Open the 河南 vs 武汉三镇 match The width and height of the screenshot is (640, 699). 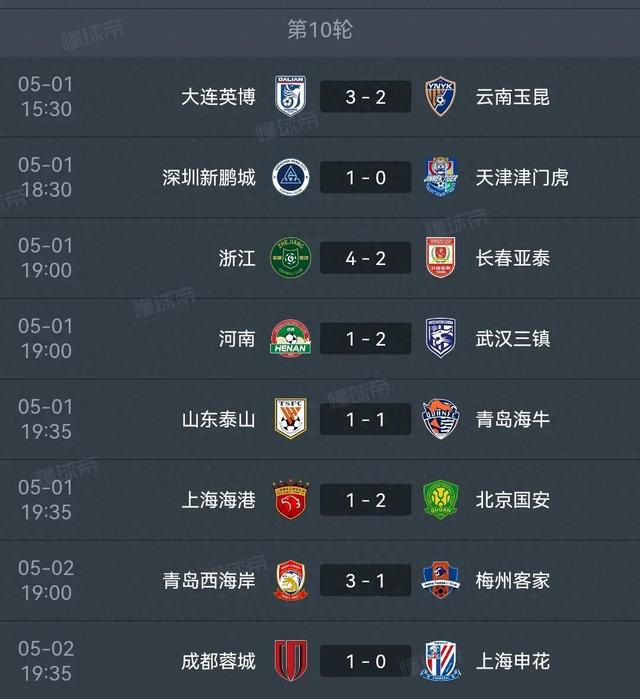365,339
